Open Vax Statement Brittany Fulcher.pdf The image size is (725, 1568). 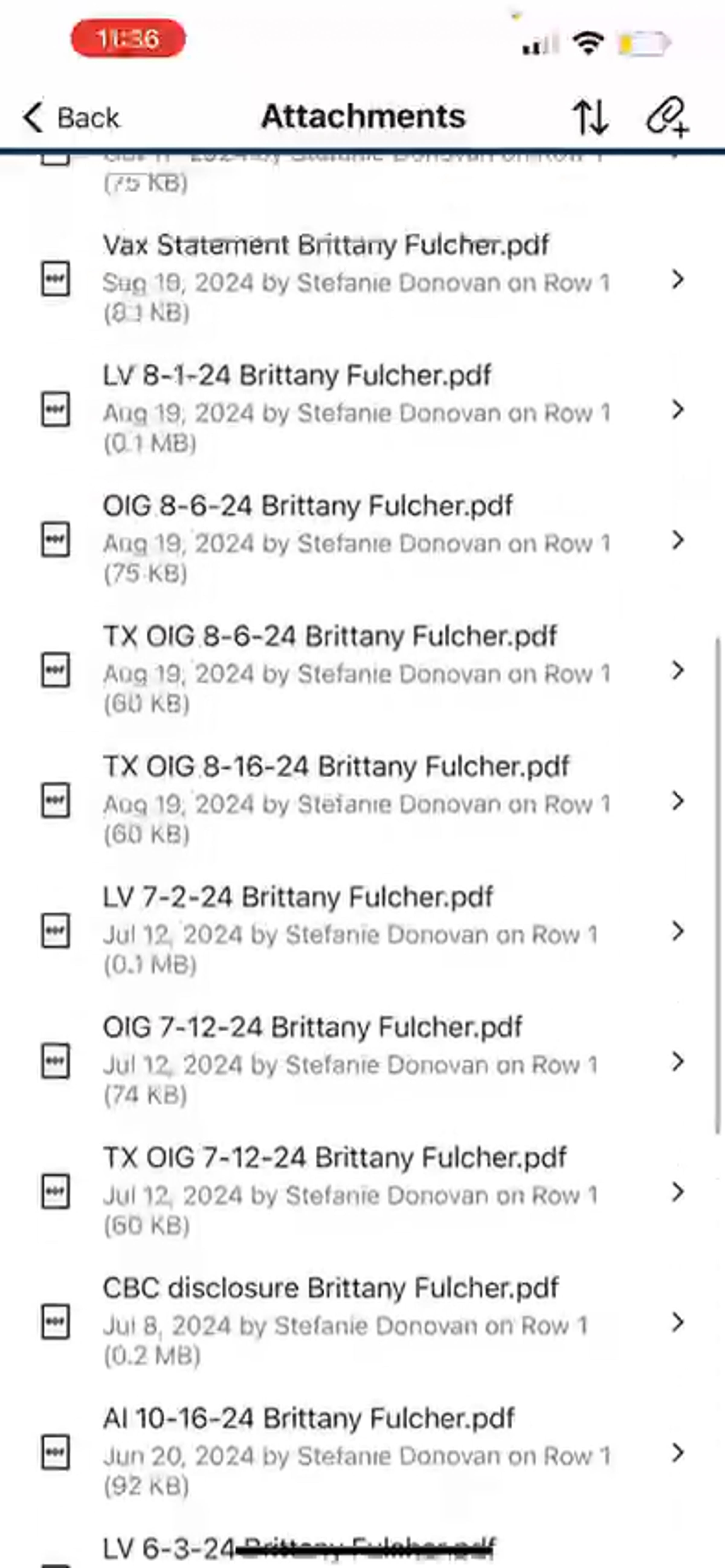[x=362, y=279]
